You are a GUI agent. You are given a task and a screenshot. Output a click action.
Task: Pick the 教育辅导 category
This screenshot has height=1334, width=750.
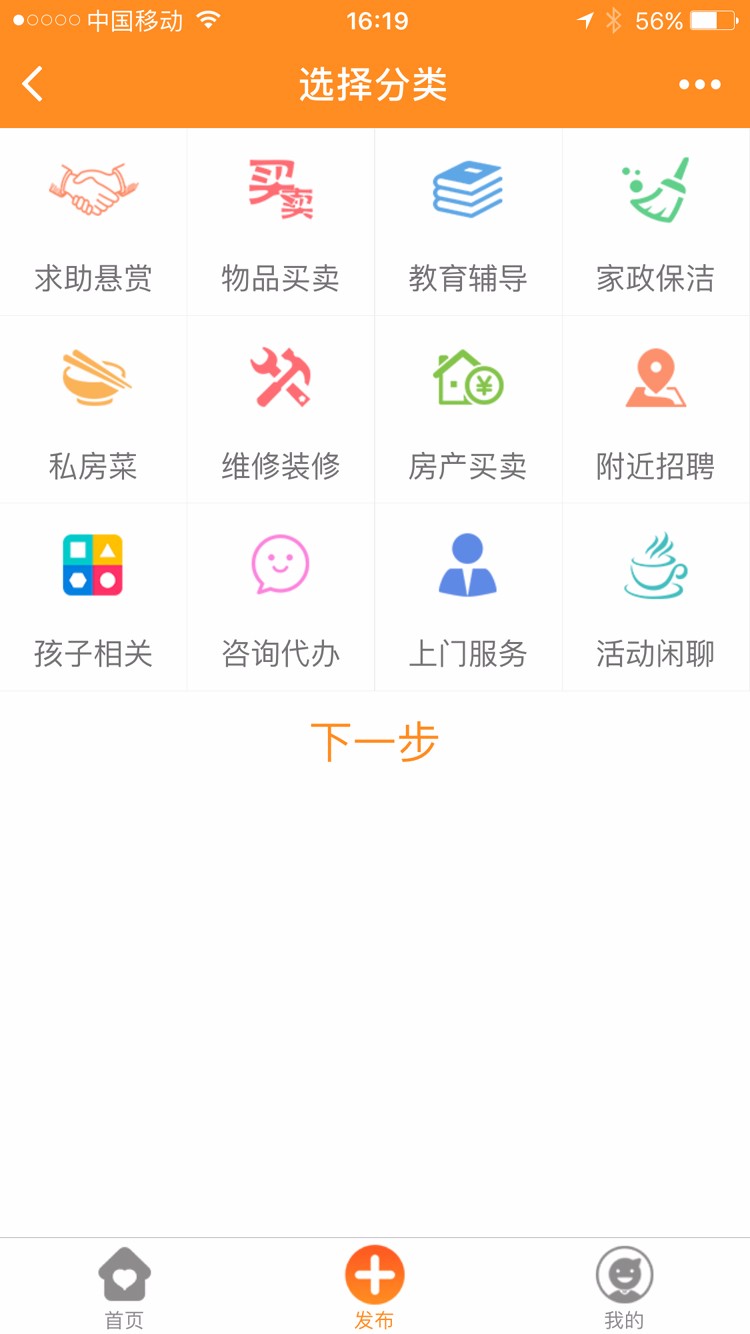468,223
